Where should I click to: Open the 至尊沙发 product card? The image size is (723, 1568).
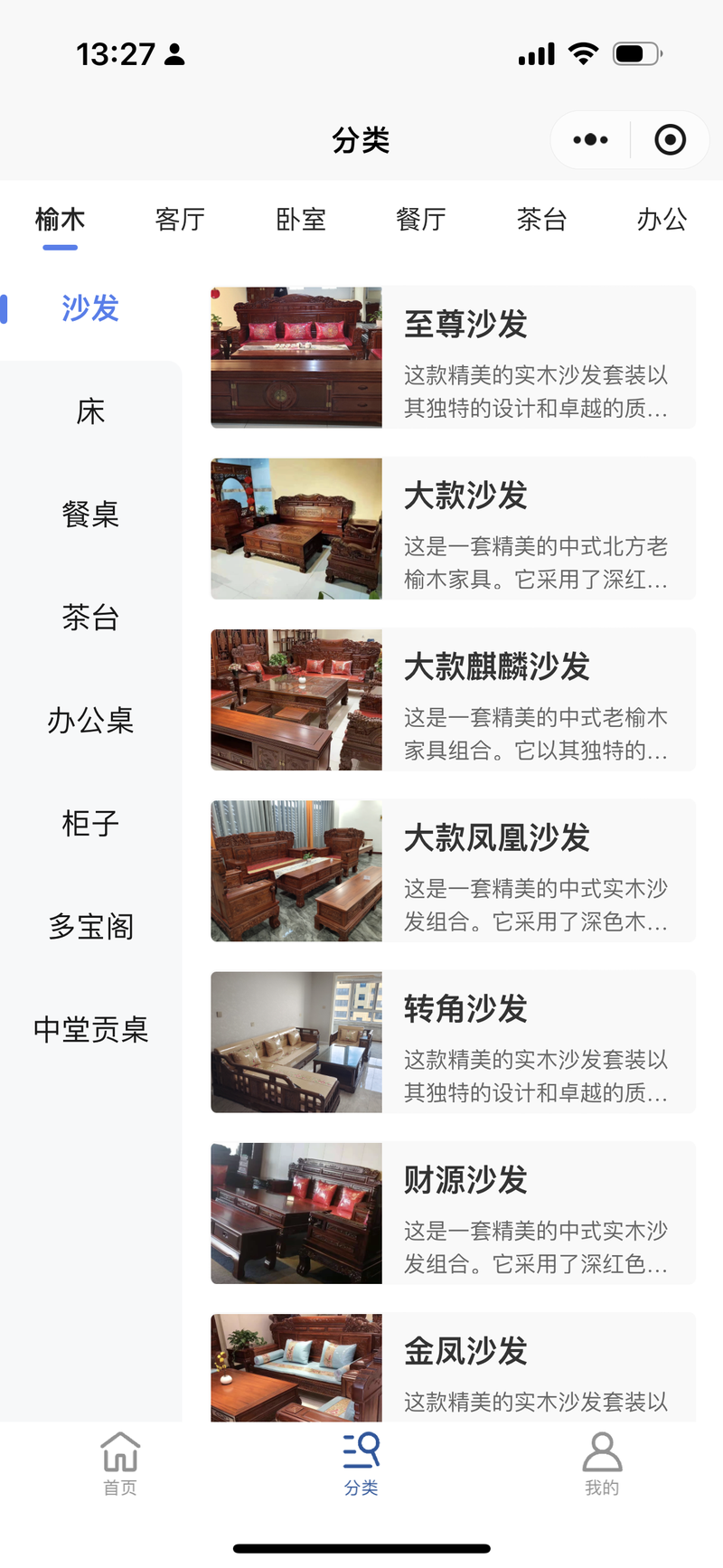453,357
